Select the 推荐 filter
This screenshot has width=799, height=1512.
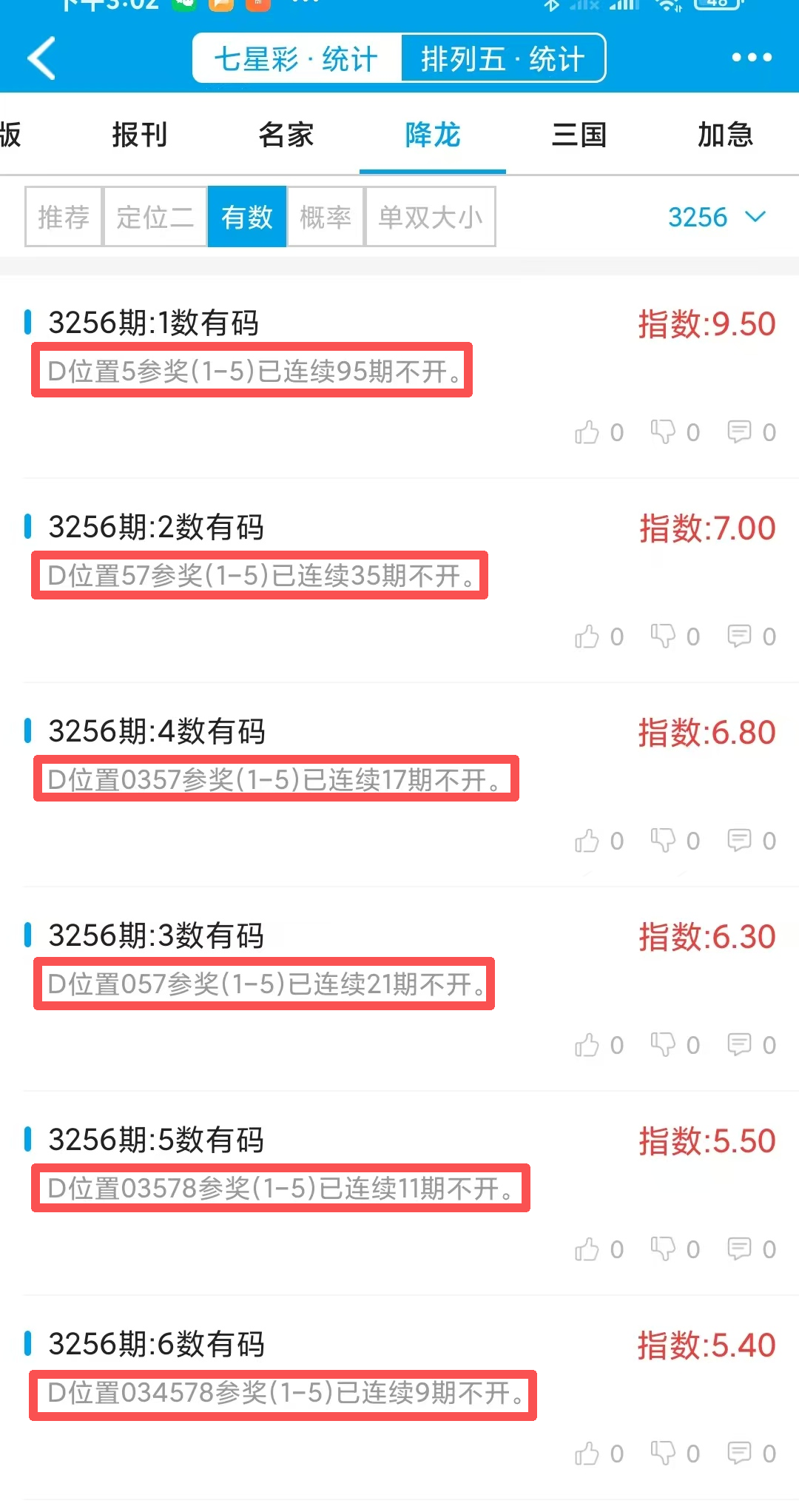point(64,217)
